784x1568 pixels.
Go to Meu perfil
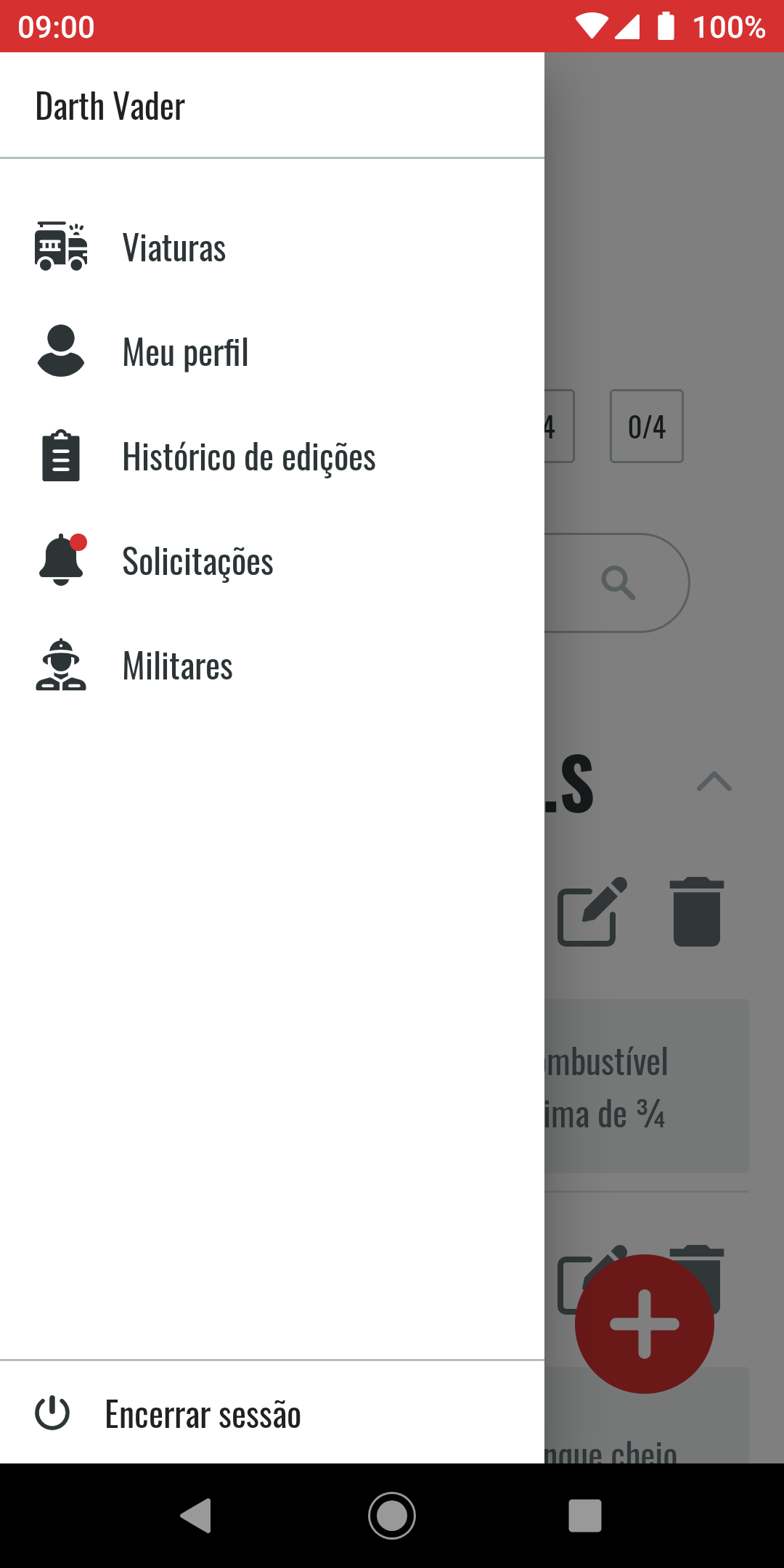(185, 352)
